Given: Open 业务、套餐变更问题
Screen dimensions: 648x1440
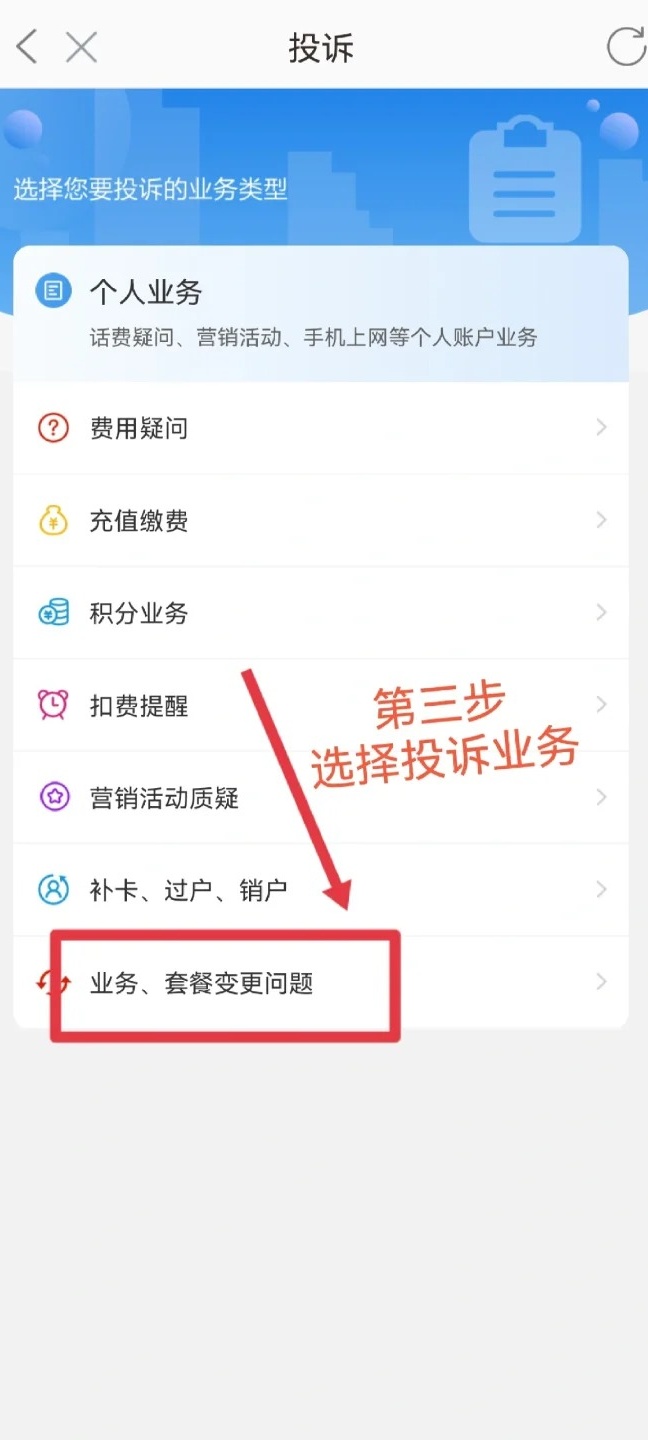Looking at the screenshot, I should point(320,983).
